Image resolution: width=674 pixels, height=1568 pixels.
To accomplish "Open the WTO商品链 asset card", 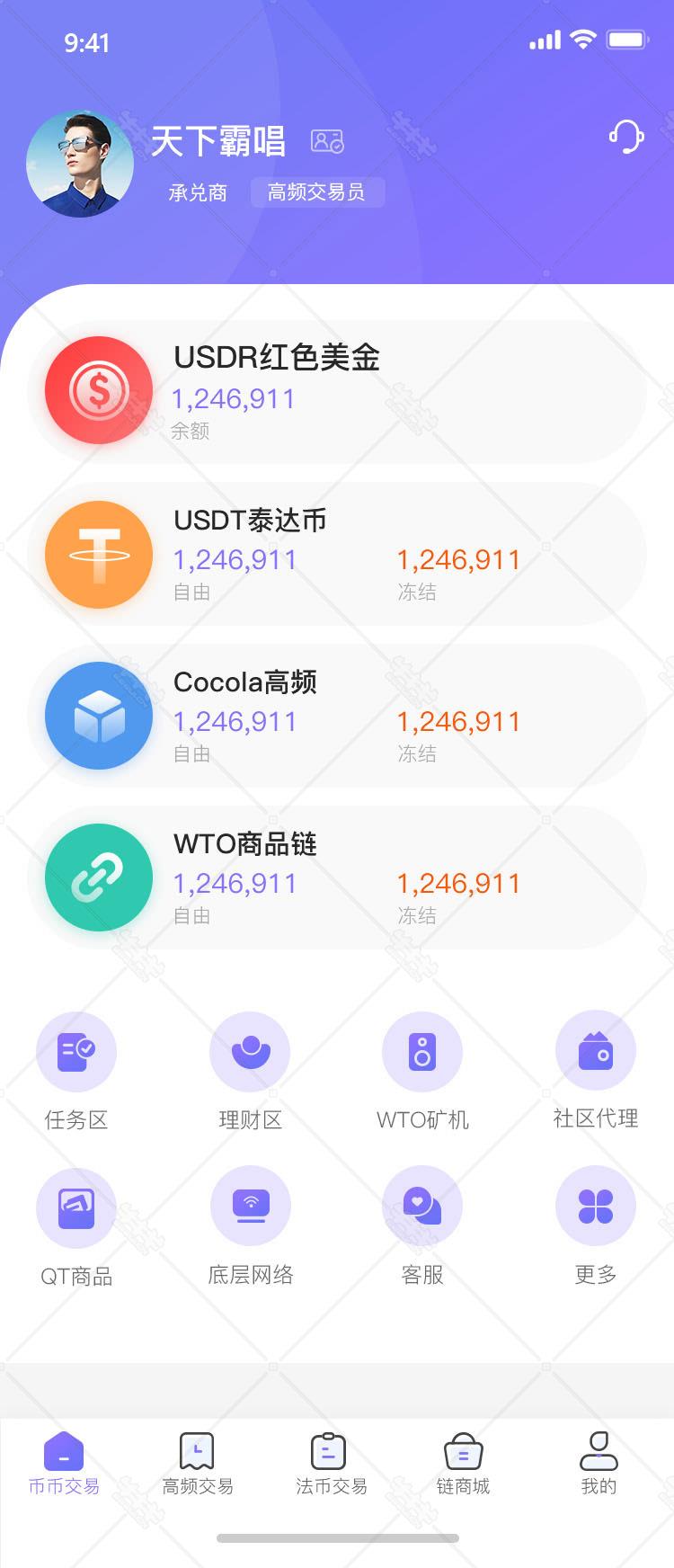I will pyautogui.click(x=337, y=878).
